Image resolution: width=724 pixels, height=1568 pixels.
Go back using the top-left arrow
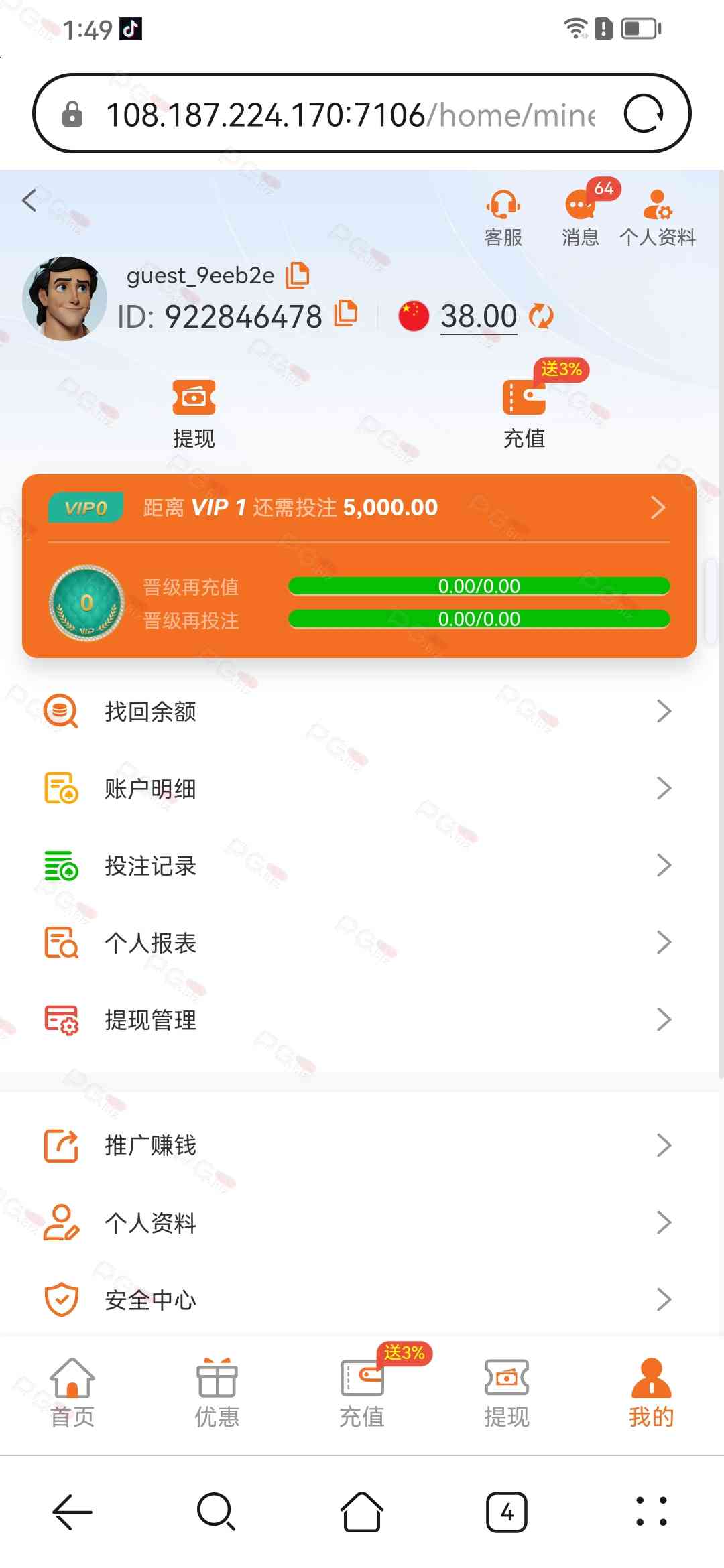[29, 200]
